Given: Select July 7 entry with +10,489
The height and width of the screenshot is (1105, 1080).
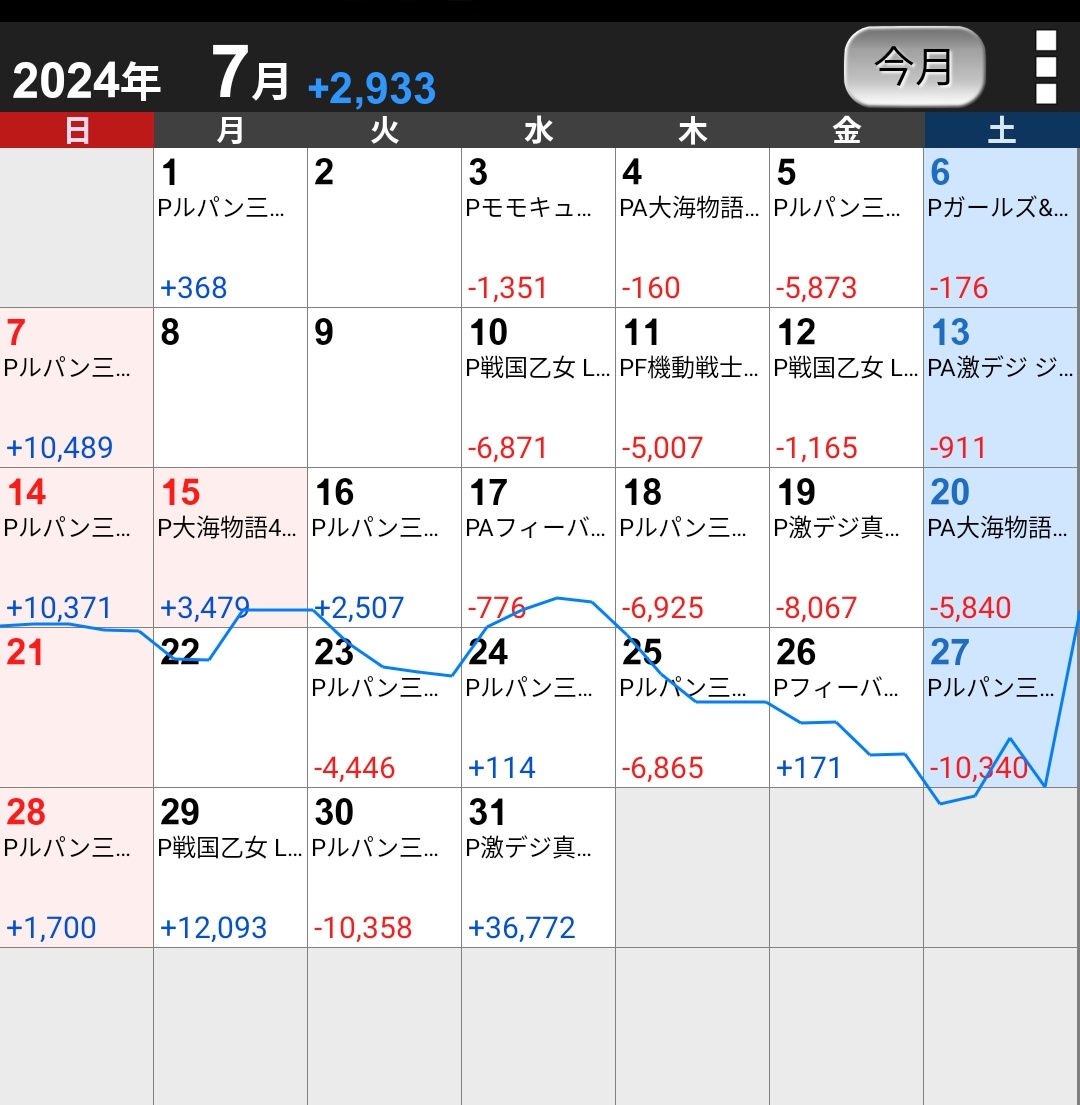Looking at the screenshot, I should [77, 388].
